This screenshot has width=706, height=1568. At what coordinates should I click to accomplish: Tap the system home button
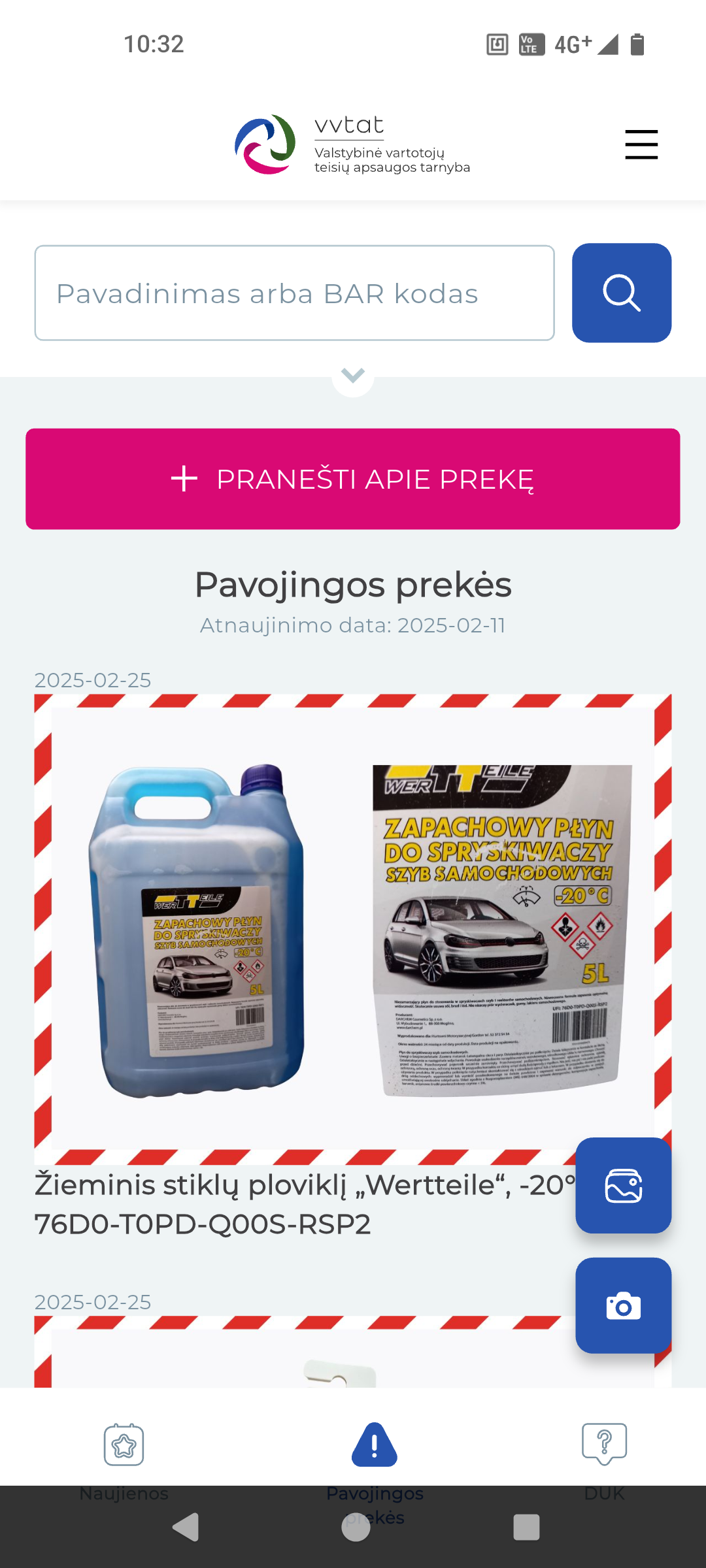coord(356,1527)
